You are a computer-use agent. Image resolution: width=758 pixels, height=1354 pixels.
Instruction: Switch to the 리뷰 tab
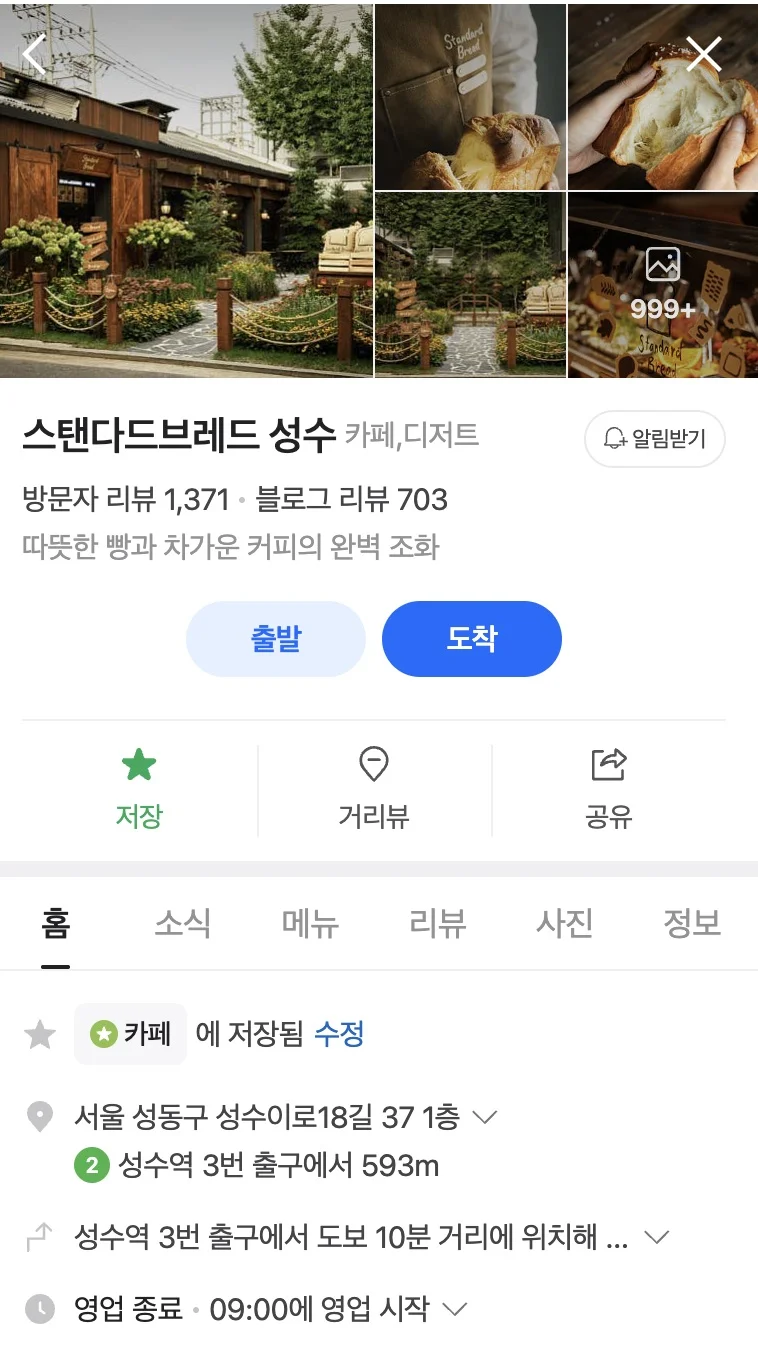coord(438,923)
